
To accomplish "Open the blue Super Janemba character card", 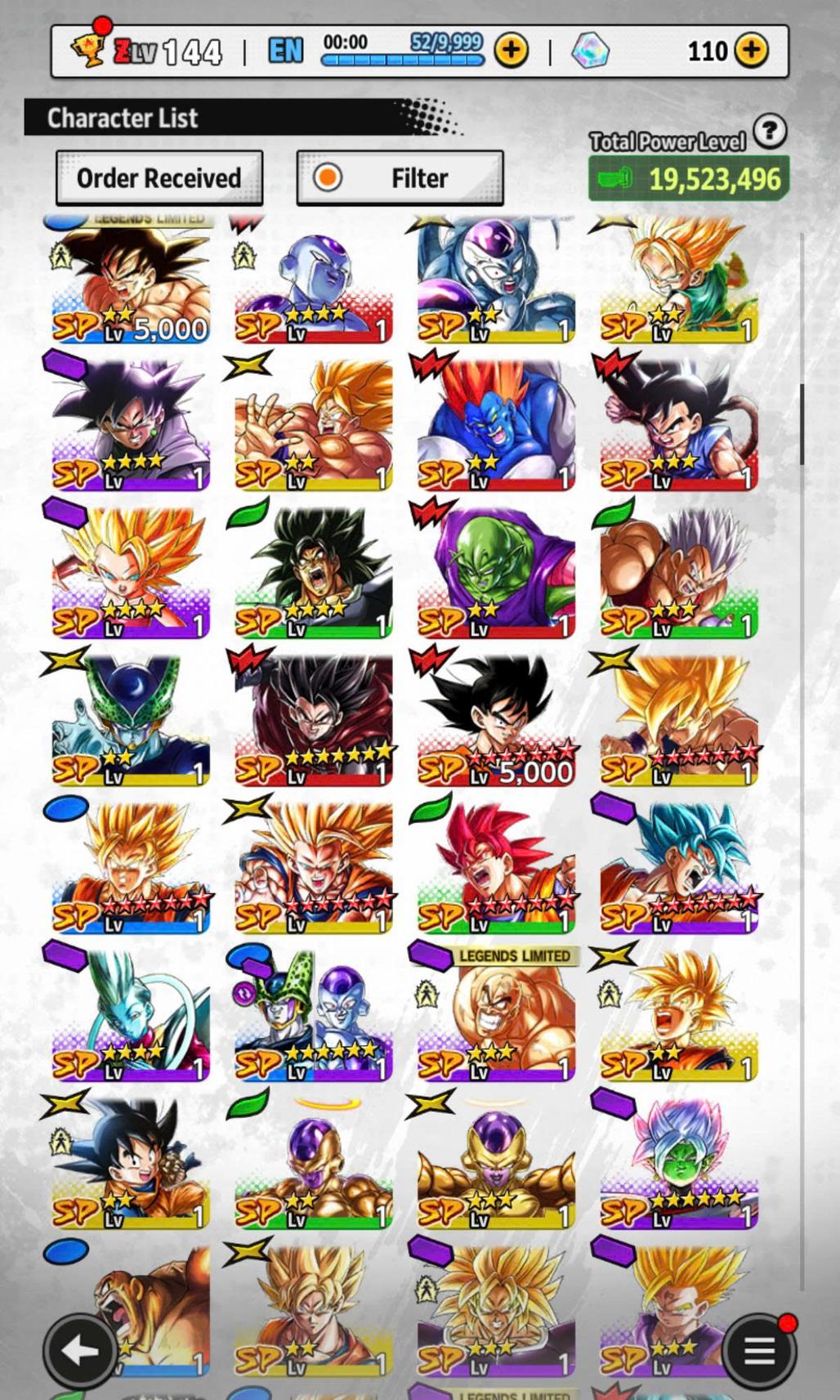I will point(496,425).
